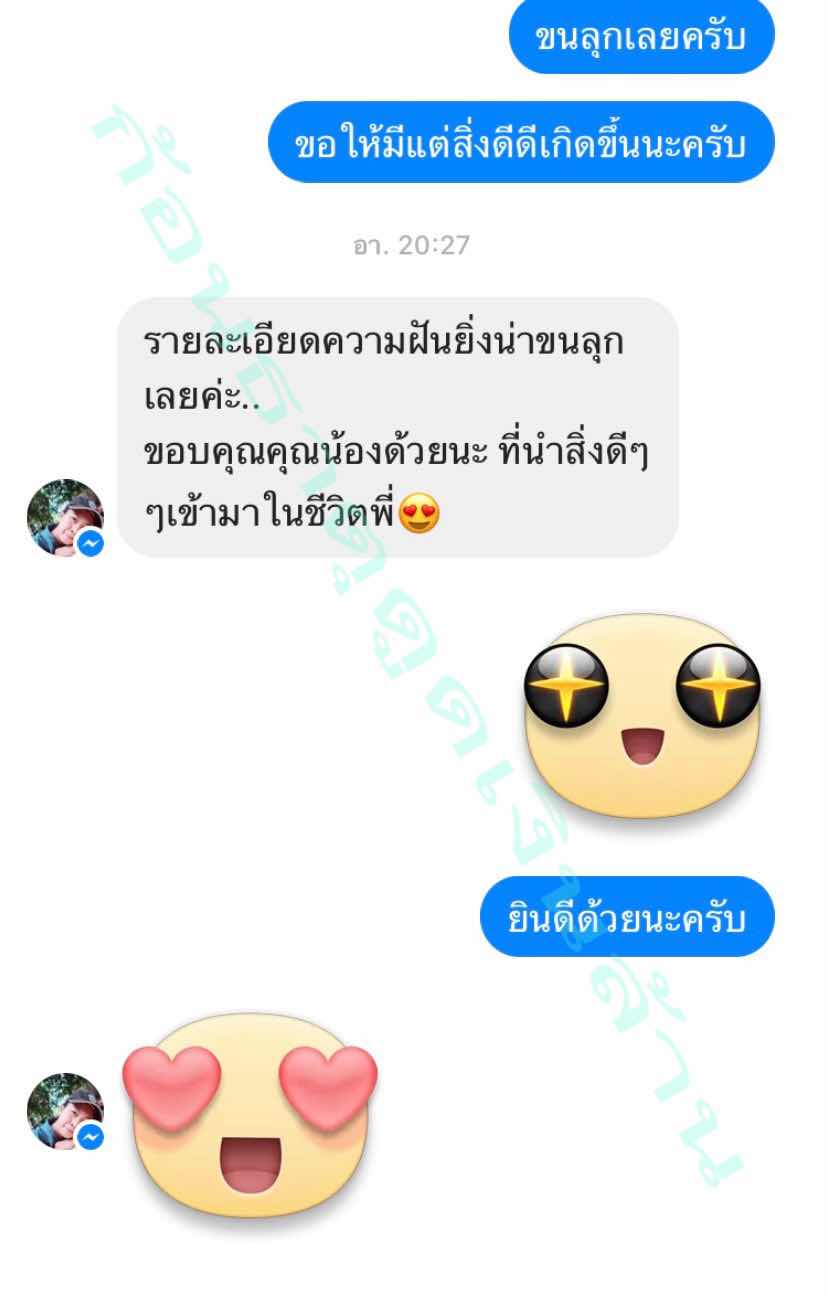Open sender's avatar beside heart-eyes sticker
The height and width of the screenshot is (1298, 828).
tap(64, 1110)
